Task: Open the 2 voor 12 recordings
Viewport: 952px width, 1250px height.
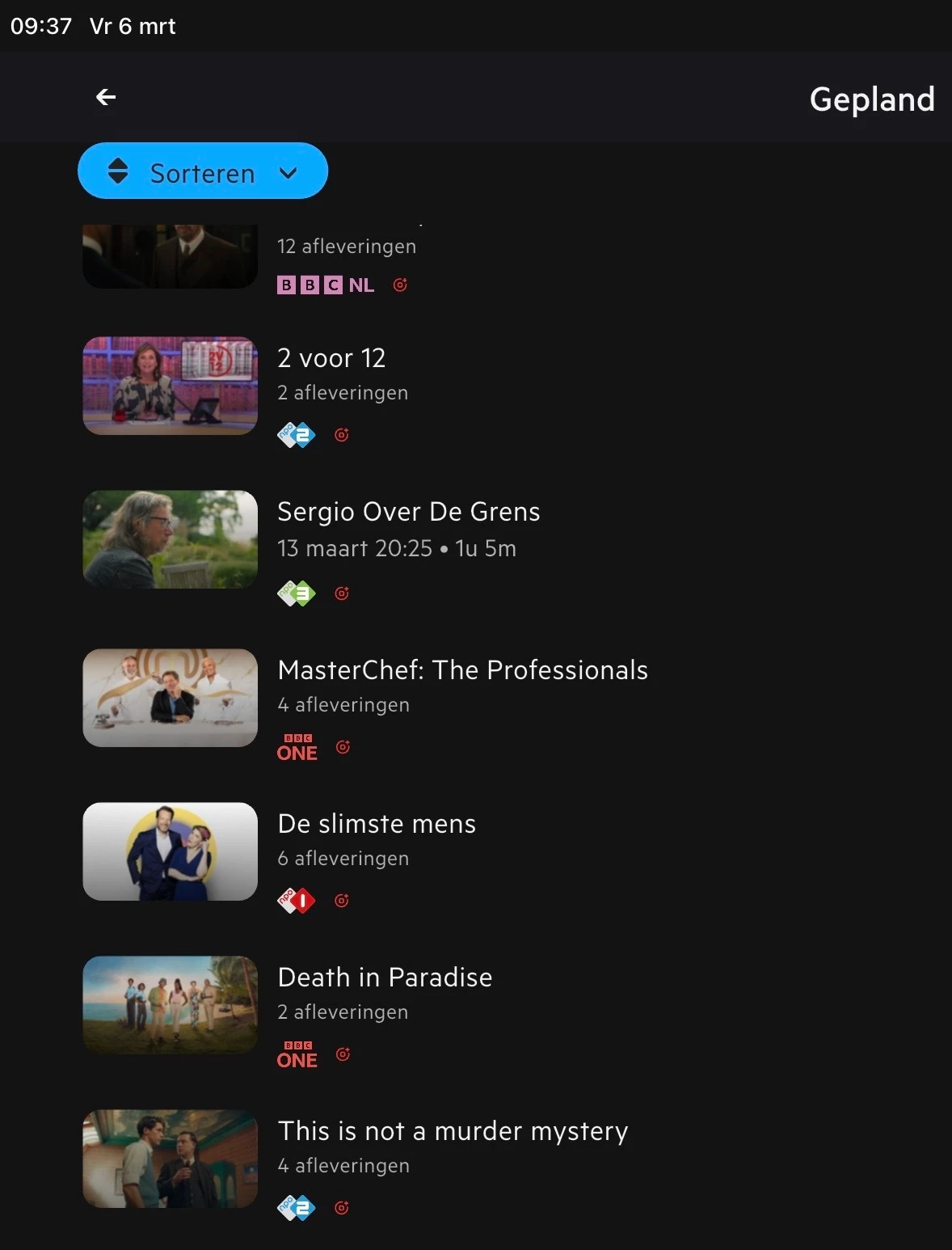Action: point(331,358)
